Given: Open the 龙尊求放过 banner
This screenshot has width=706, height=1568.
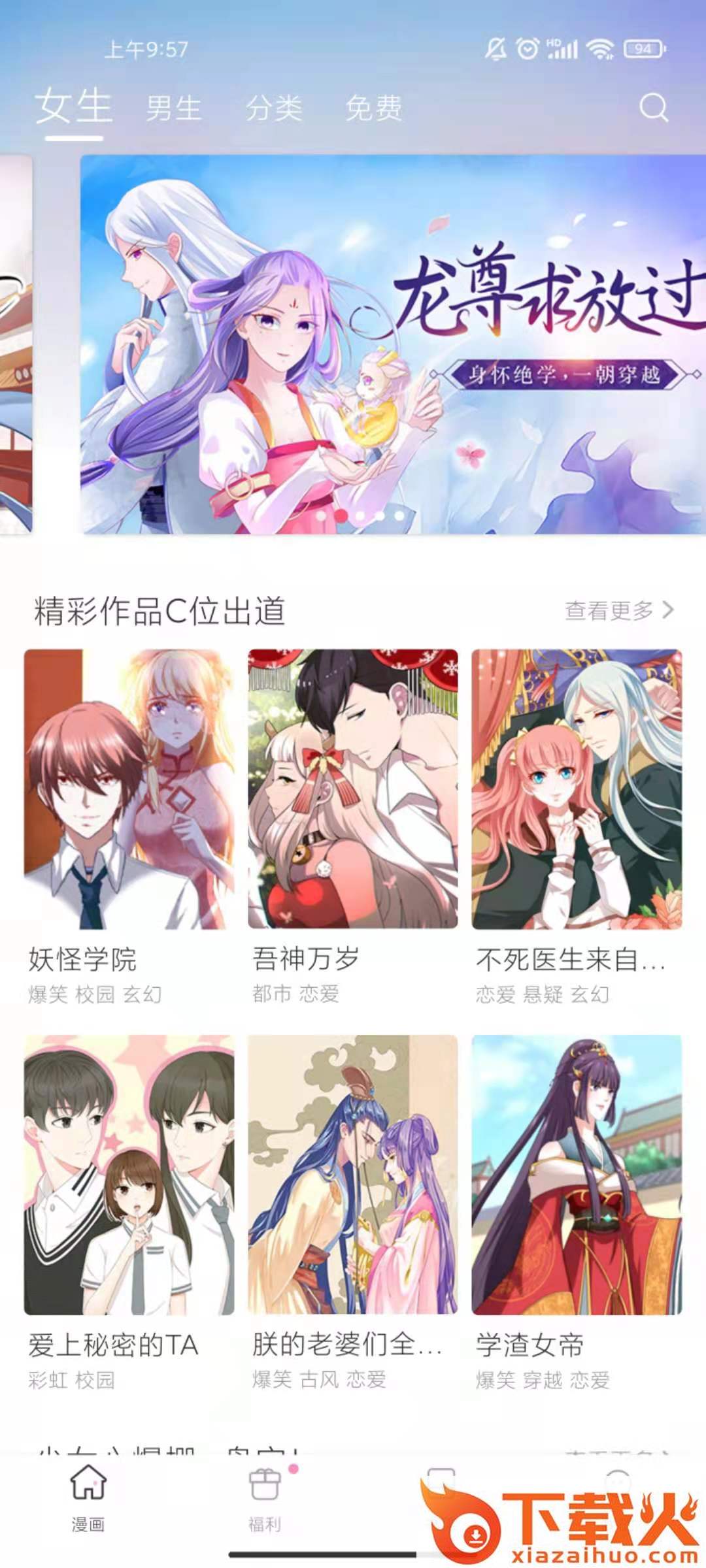Looking at the screenshot, I should click(x=392, y=344).
